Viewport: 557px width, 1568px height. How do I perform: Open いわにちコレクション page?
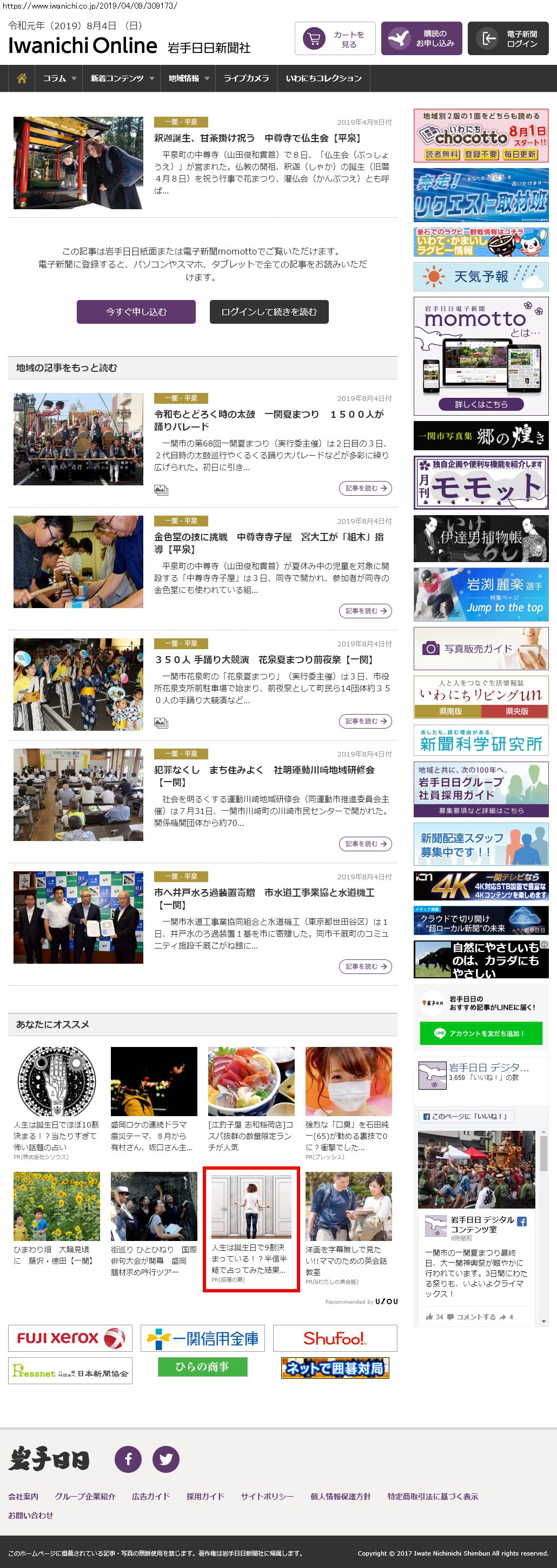tap(323, 78)
